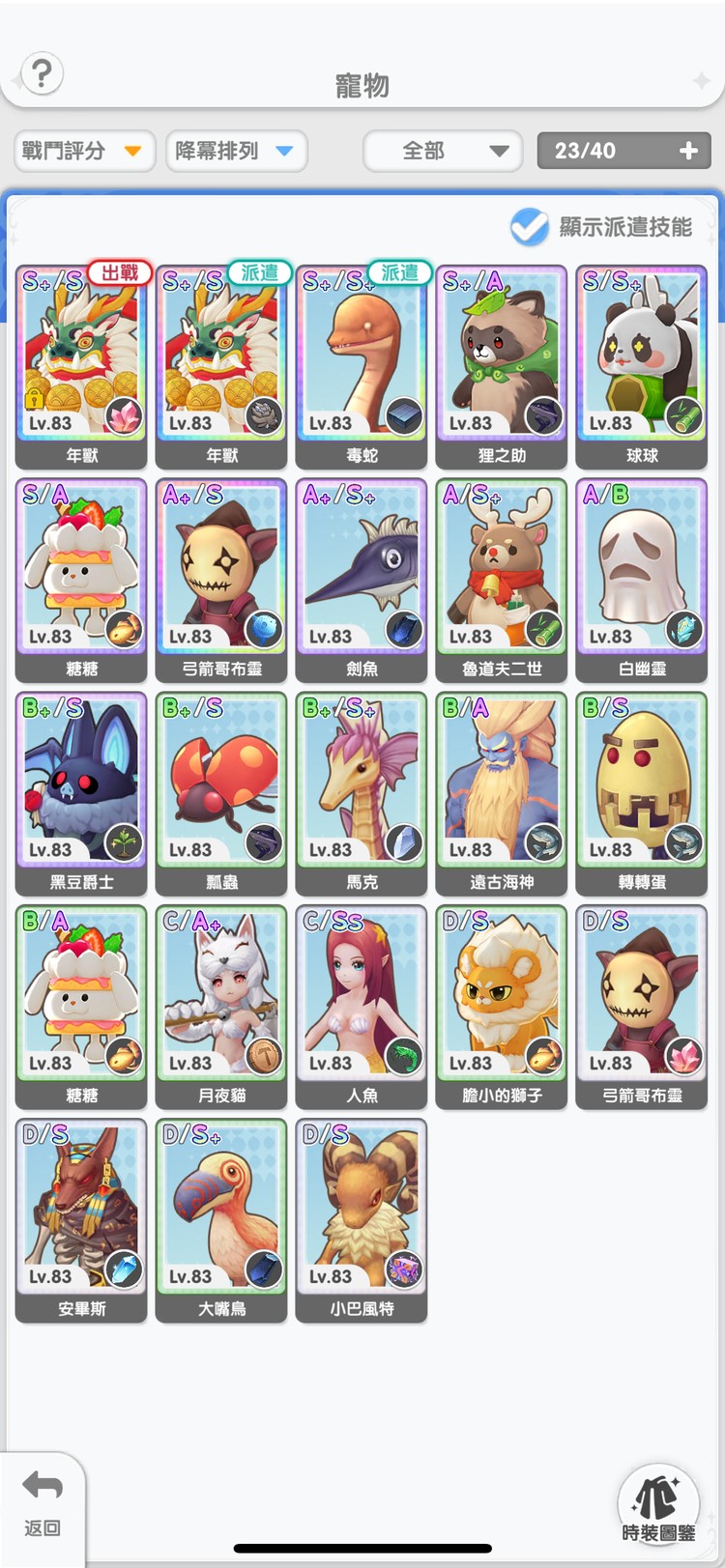Select the 黑豆爵士 pet

click(81, 789)
